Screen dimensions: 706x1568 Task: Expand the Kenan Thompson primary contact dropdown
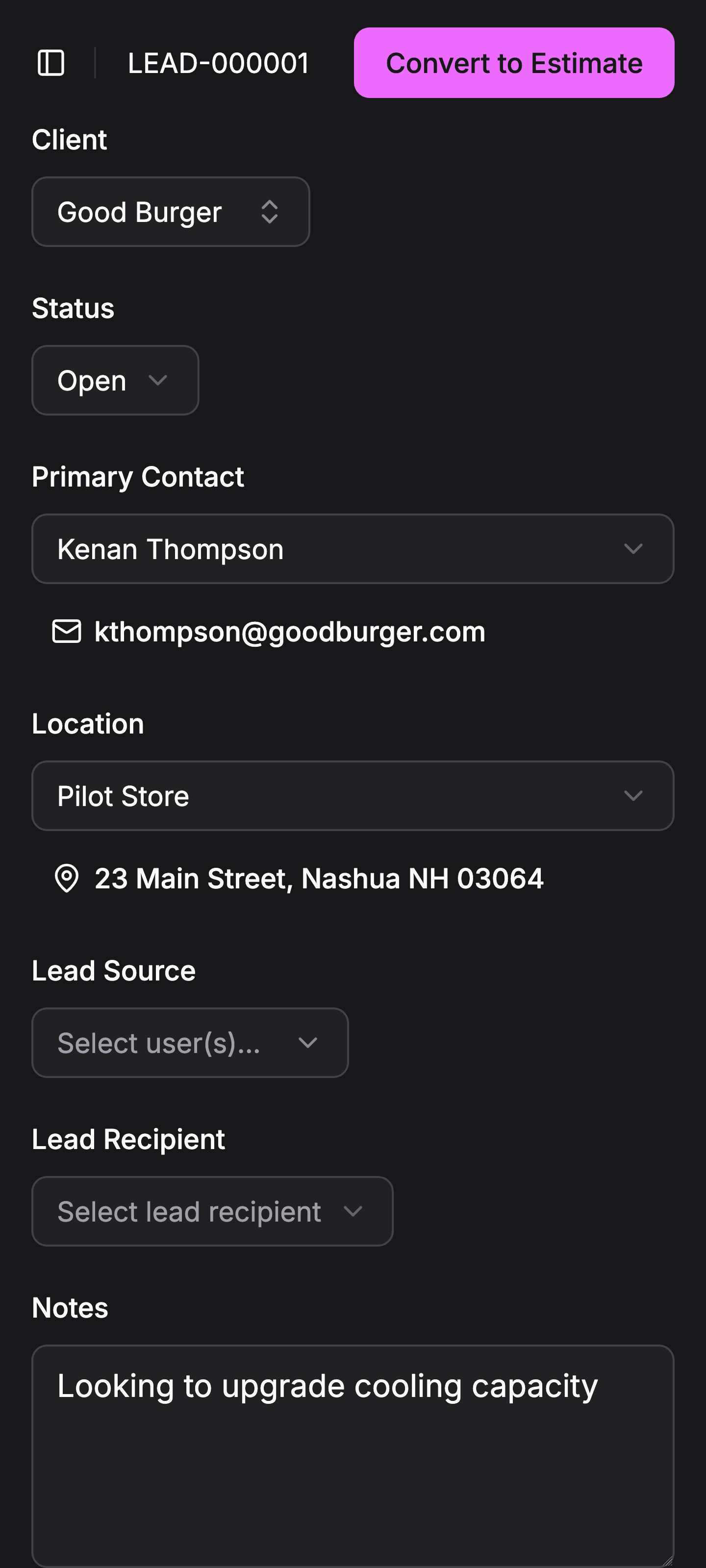[x=353, y=549]
